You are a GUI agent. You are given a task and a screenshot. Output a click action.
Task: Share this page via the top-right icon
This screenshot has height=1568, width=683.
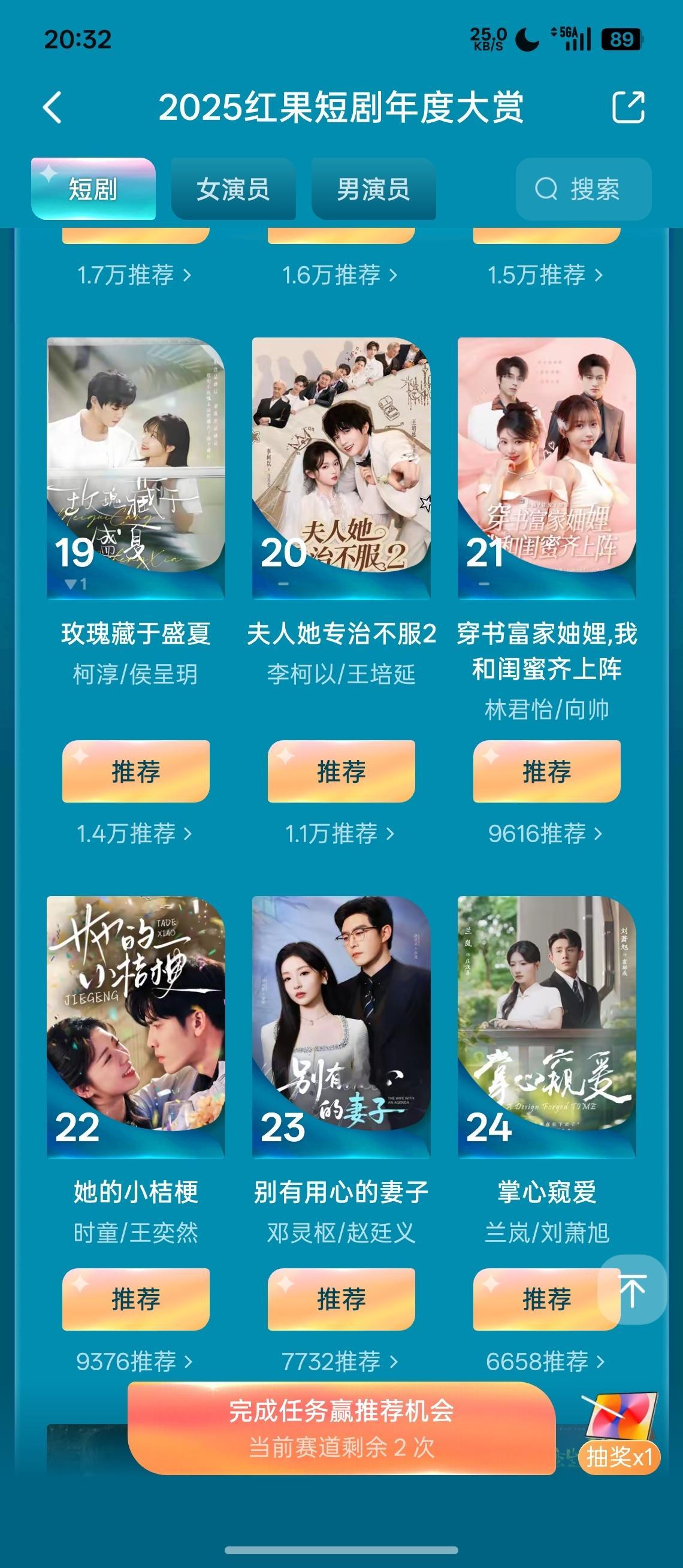pyautogui.click(x=628, y=108)
